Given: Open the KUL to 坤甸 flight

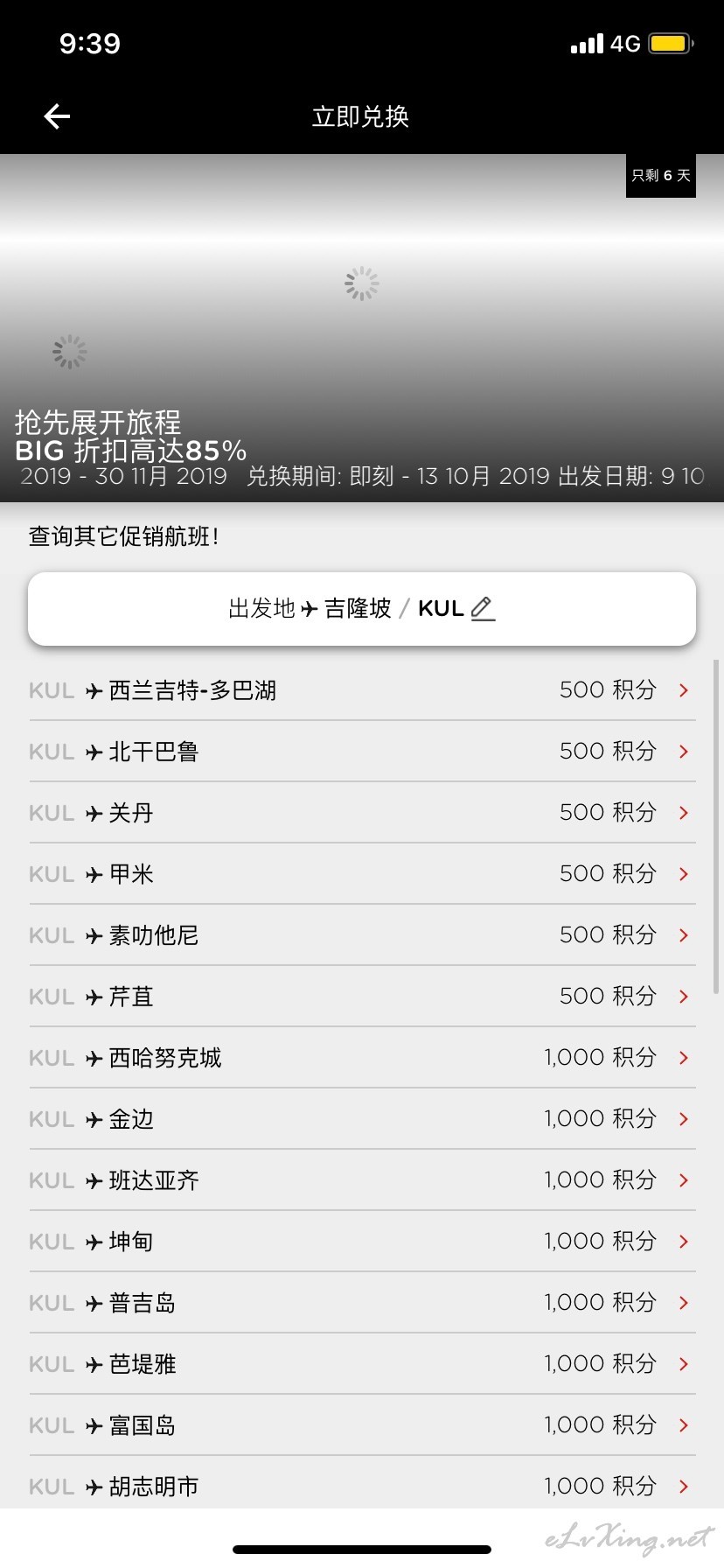Looking at the screenshot, I should [x=361, y=1242].
